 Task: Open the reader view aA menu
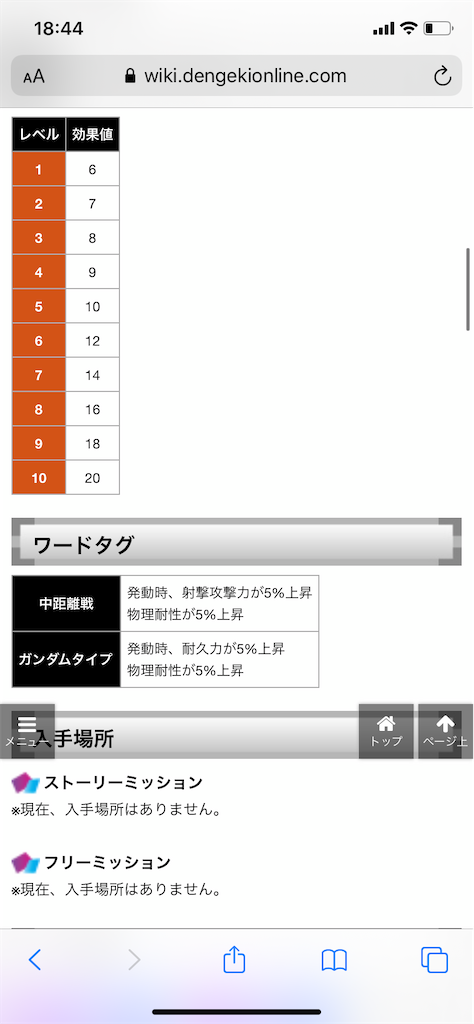tap(34, 76)
